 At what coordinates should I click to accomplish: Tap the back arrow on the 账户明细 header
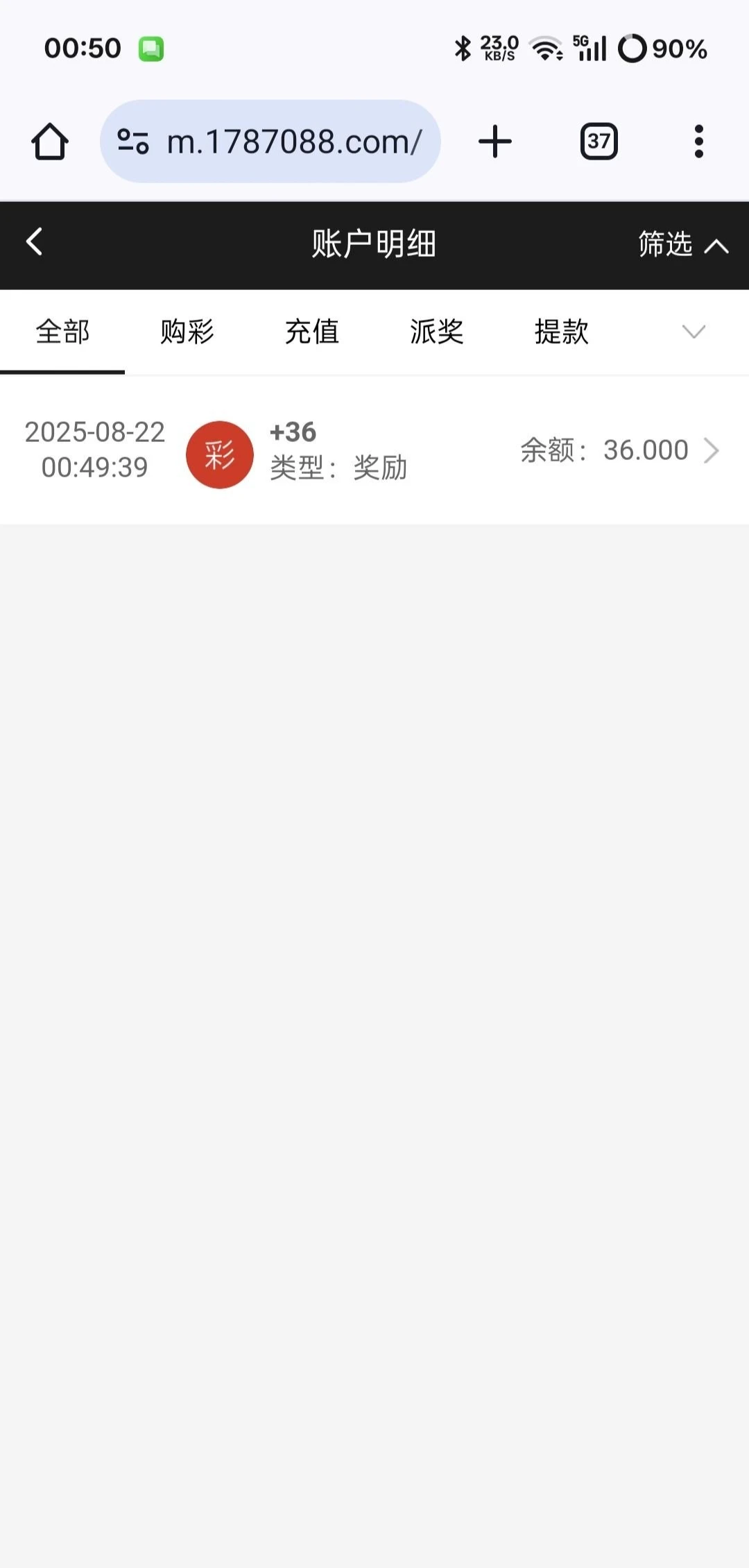click(x=34, y=244)
